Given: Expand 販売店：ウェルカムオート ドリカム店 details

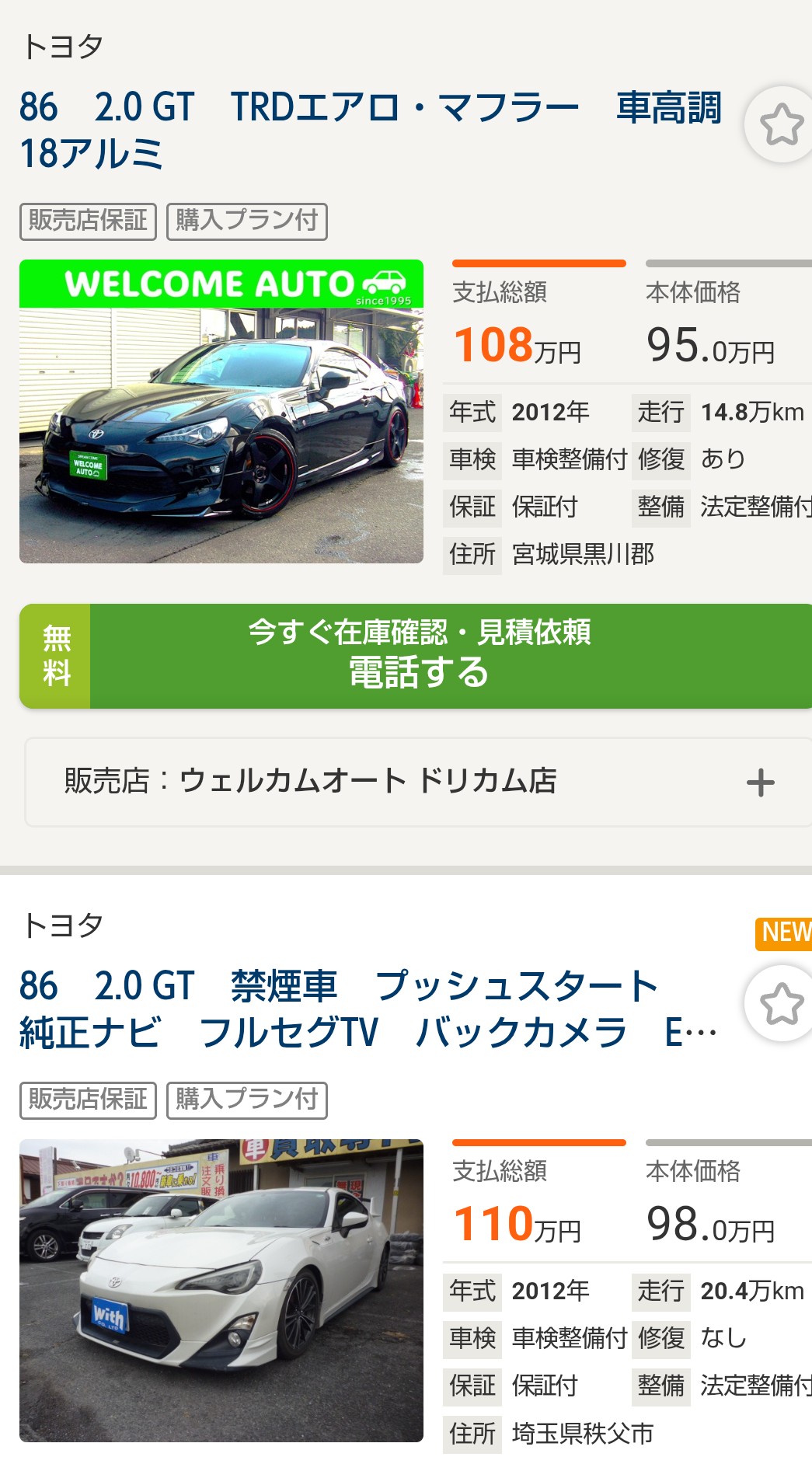Looking at the screenshot, I should pyautogui.click(x=760, y=783).
